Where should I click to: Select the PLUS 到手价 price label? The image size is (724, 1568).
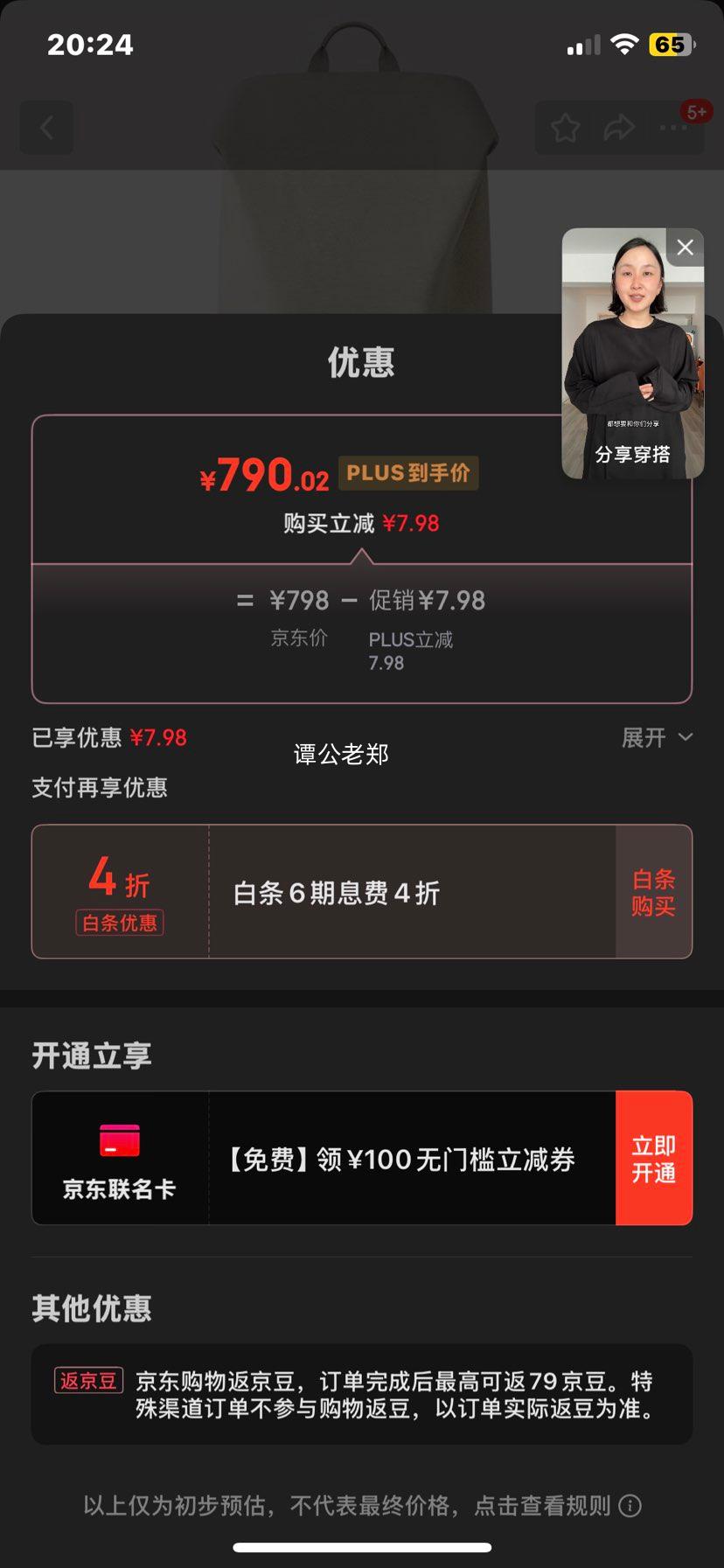(x=407, y=473)
